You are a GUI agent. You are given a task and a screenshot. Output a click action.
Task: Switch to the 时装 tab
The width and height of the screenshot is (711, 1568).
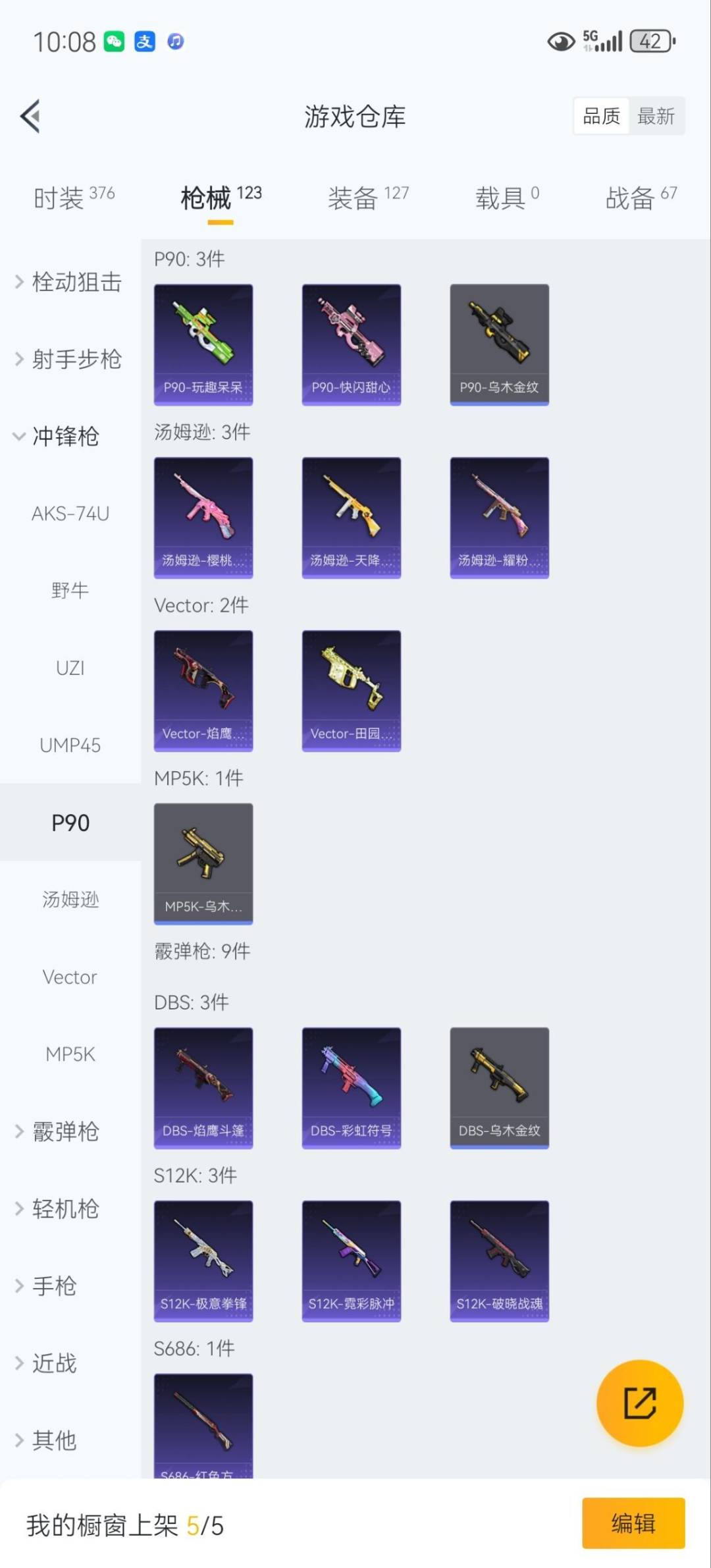pos(74,197)
